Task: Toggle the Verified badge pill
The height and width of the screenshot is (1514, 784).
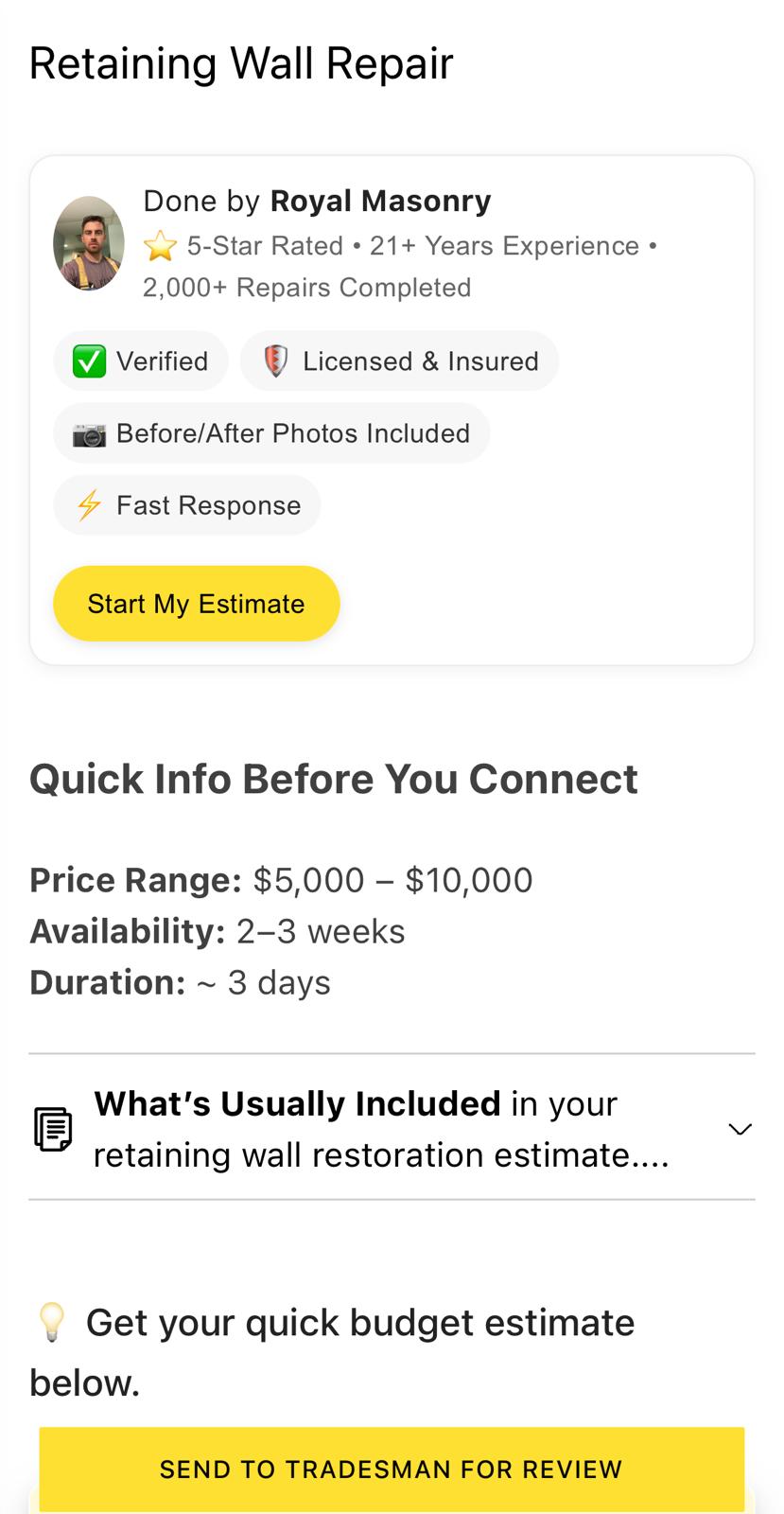Action: click(140, 361)
